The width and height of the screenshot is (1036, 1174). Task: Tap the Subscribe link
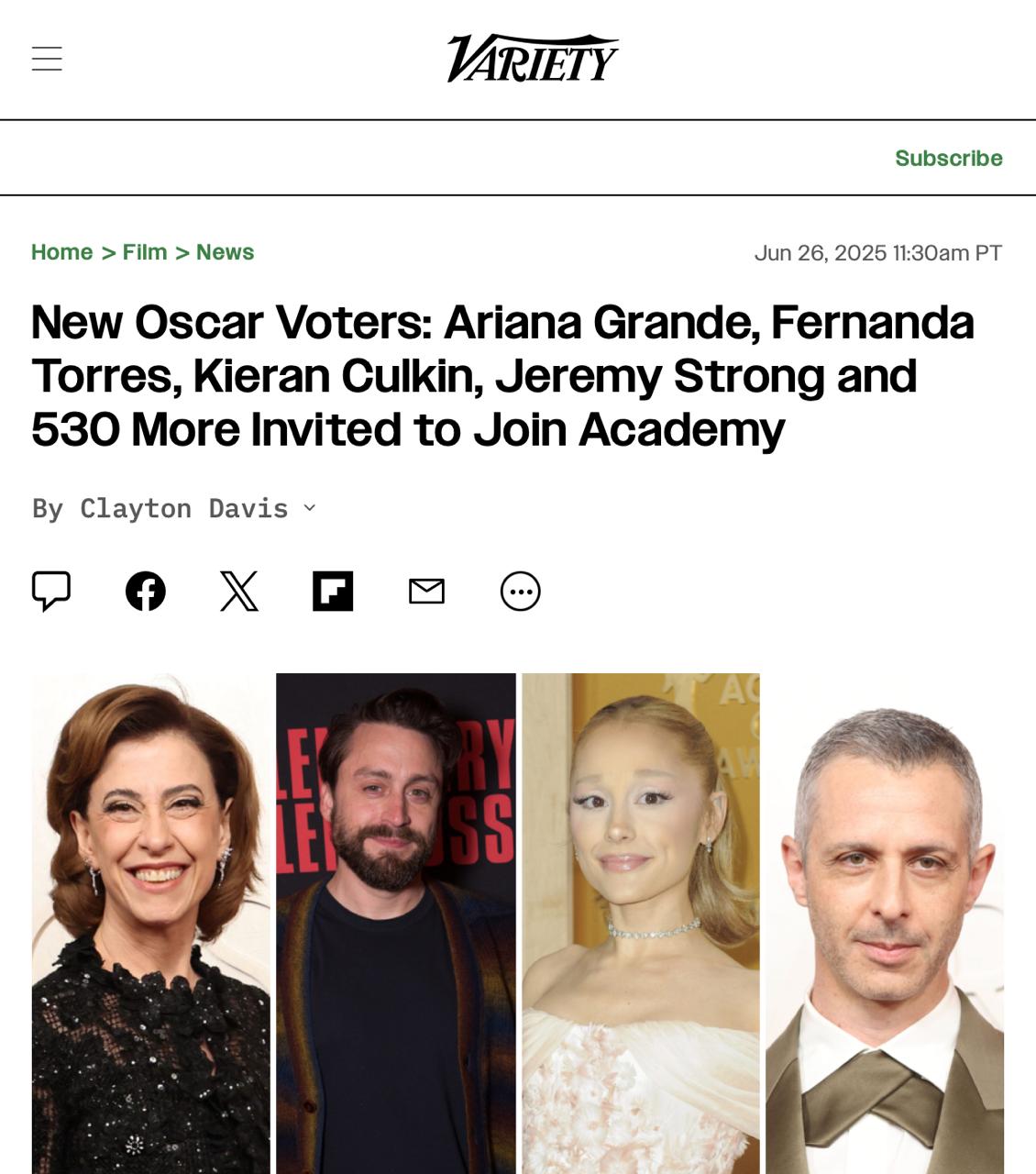coord(948,158)
